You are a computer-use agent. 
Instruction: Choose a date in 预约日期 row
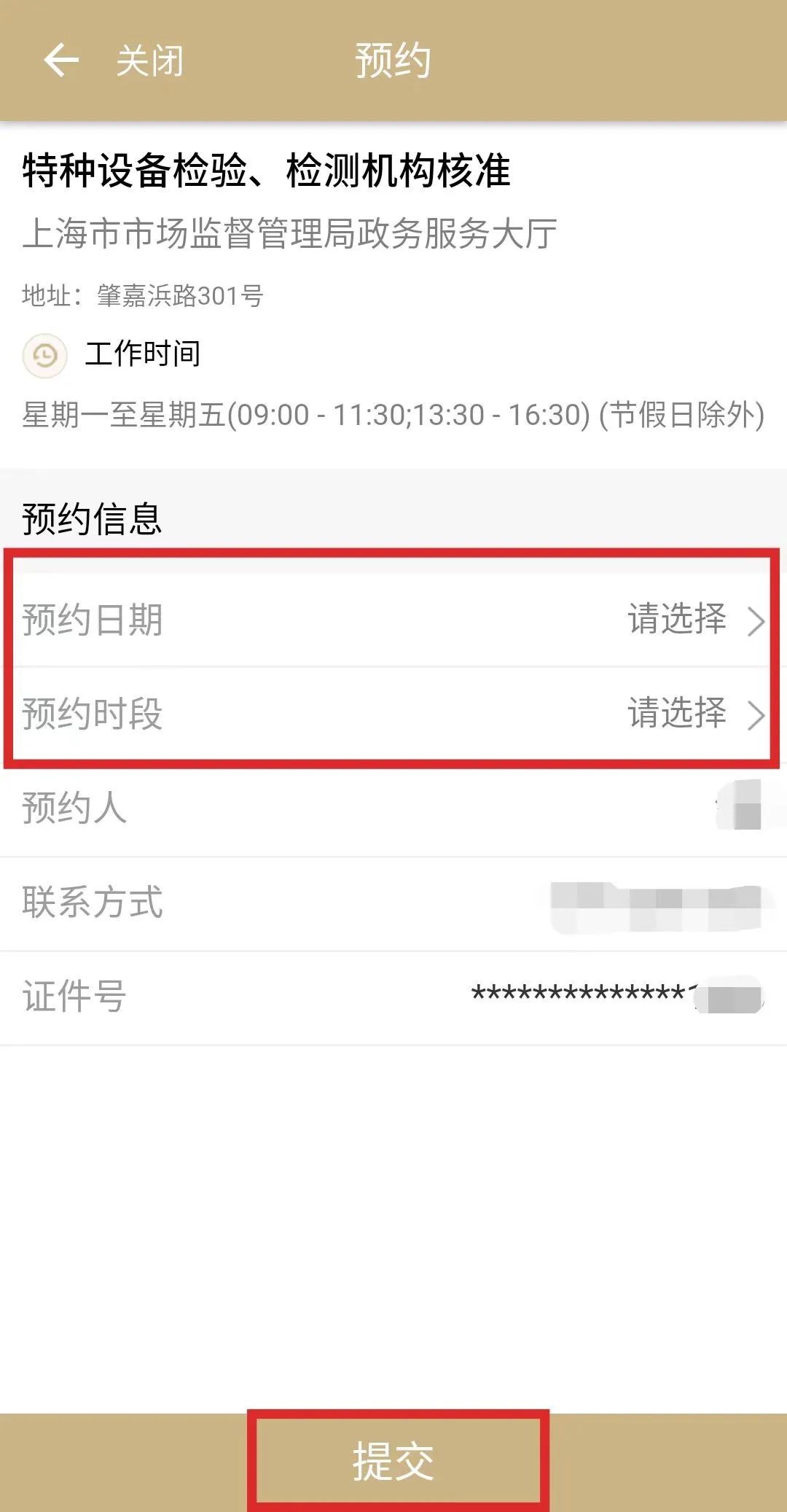[x=393, y=620]
